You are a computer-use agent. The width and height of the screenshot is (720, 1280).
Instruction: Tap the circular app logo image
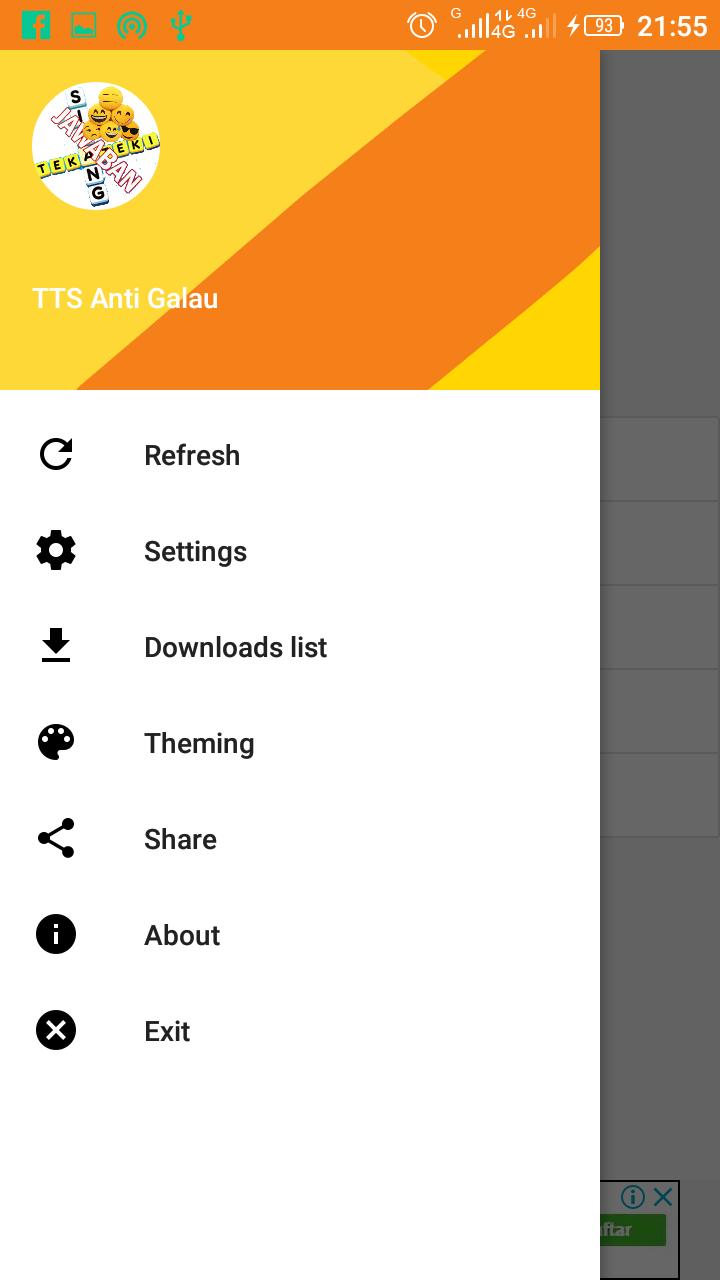[x=96, y=145]
